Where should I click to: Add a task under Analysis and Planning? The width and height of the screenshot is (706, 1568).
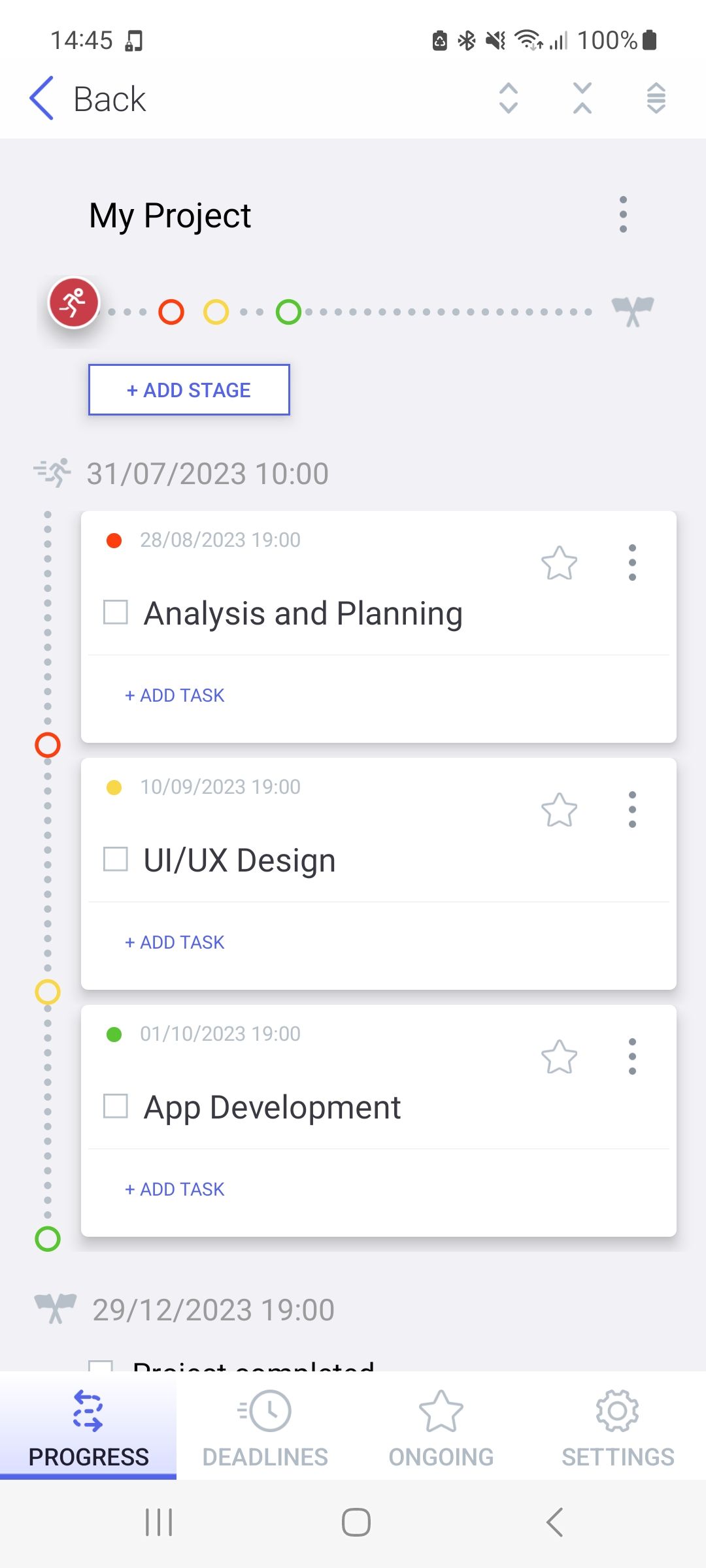175,695
